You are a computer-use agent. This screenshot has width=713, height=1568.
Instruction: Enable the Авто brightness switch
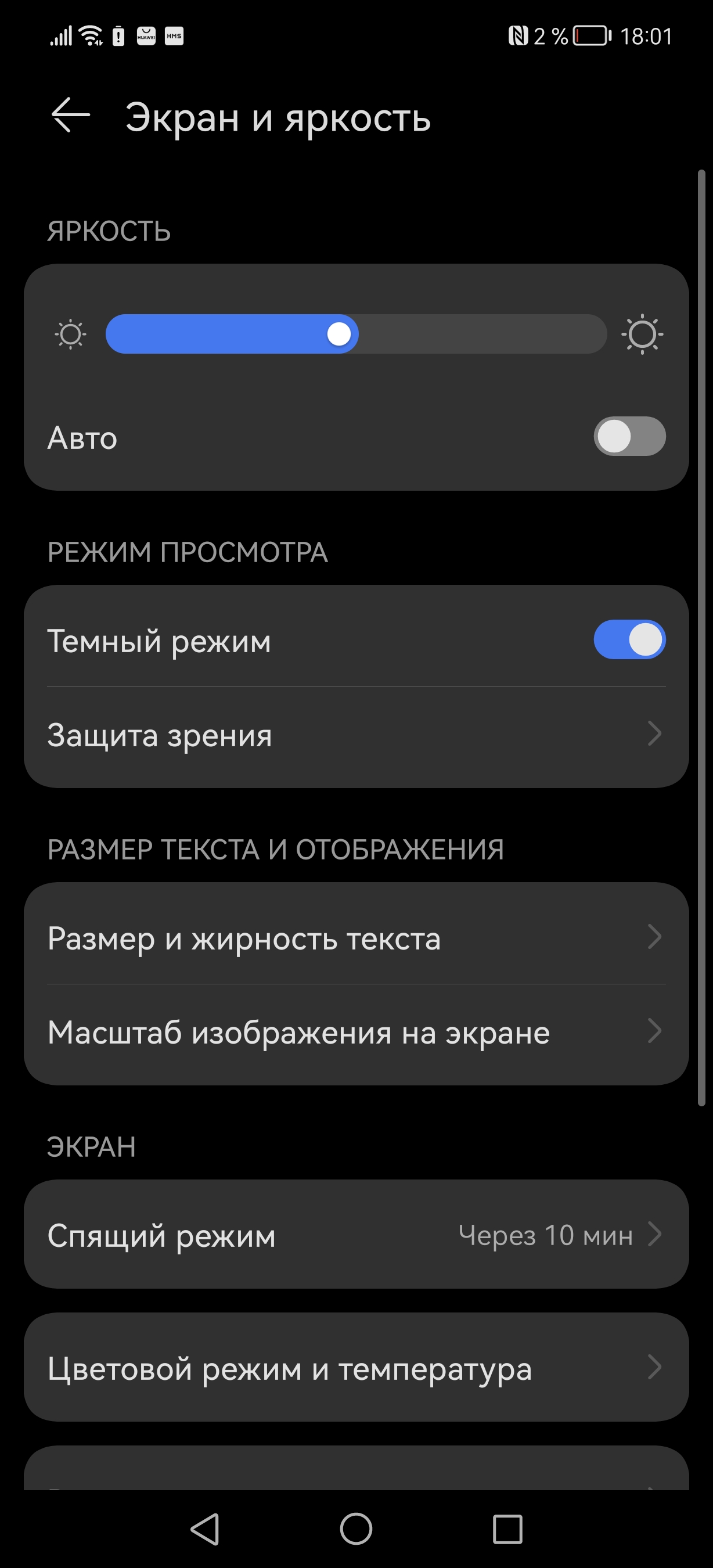[629, 437]
